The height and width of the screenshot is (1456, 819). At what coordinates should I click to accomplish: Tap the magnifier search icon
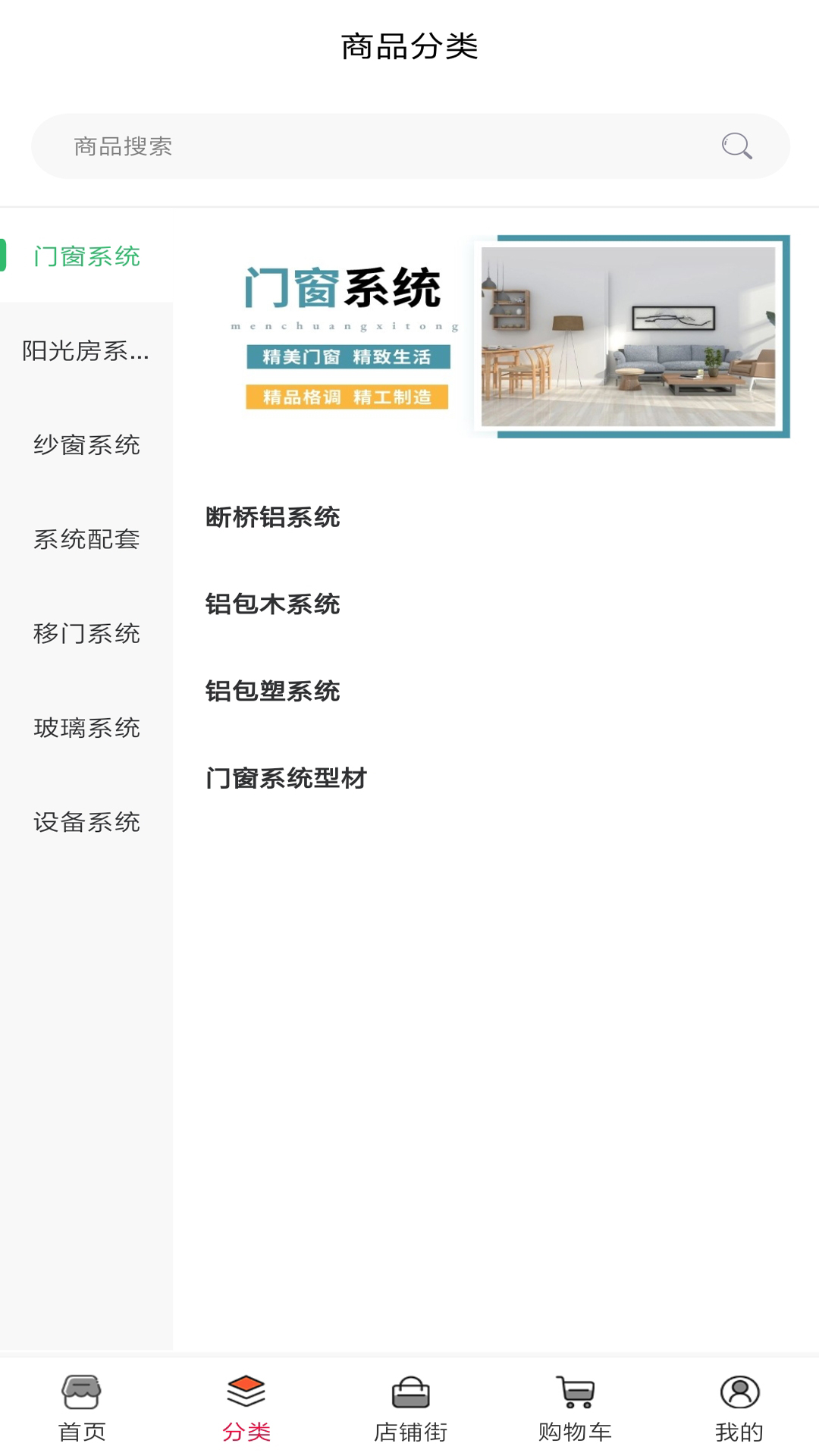tap(736, 146)
